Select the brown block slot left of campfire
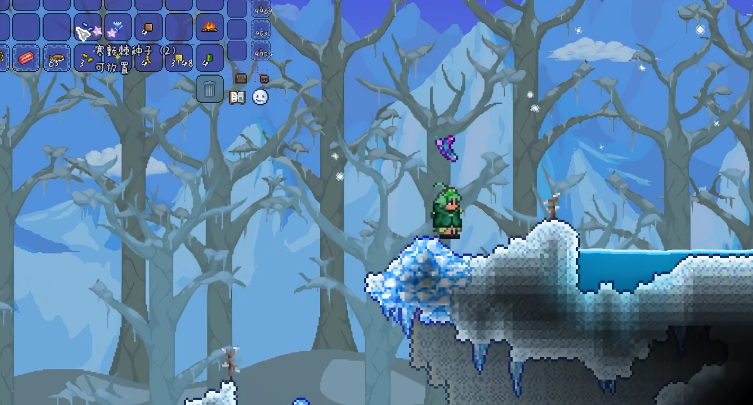Image resolution: width=753 pixels, height=405 pixels. pos(148,28)
